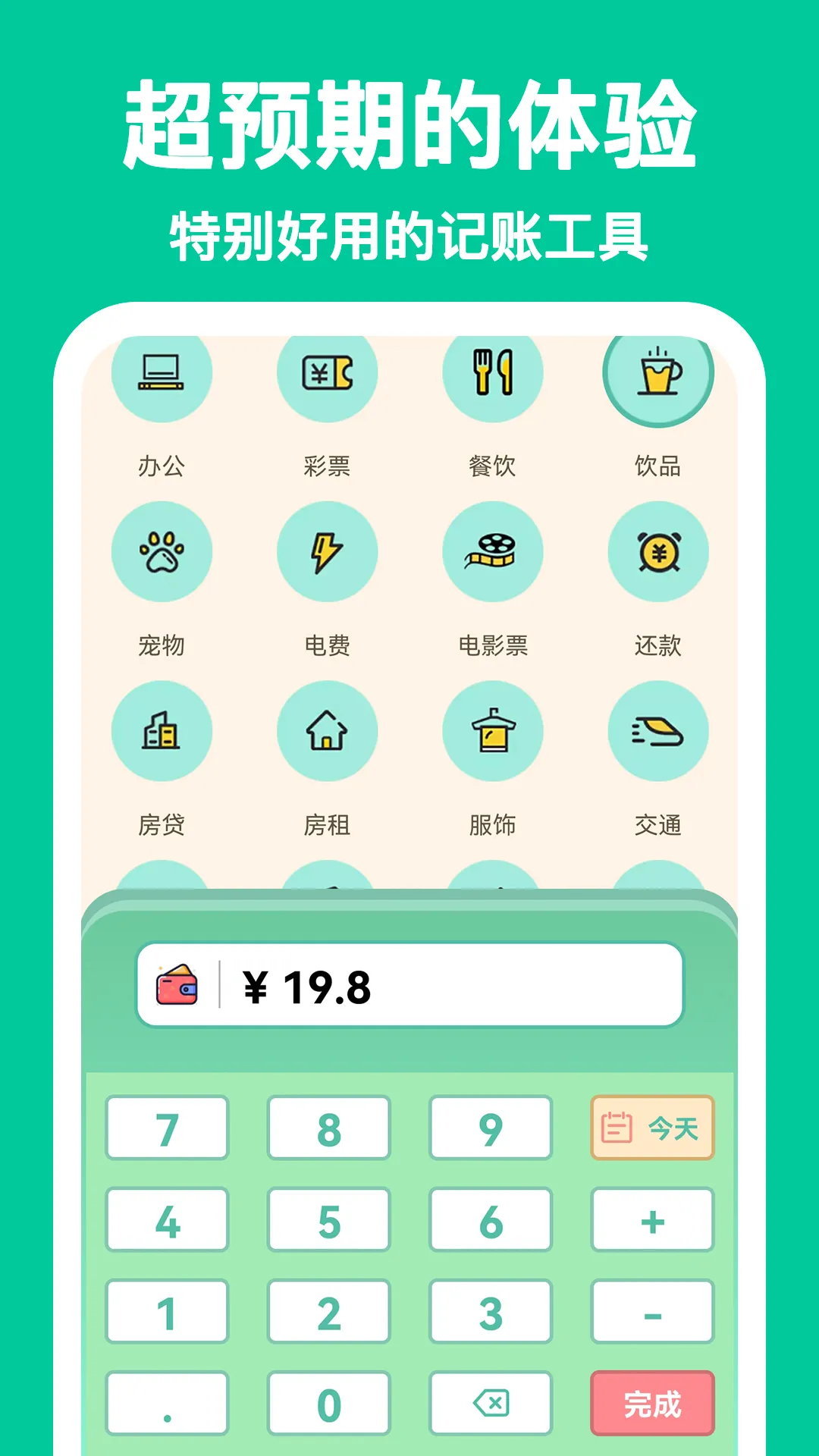Image resolution: width=819 pixels, height=1456 pixels.
Task: Select the 交通 train icon
Action: pyautogui.click(x=659, y=730)
